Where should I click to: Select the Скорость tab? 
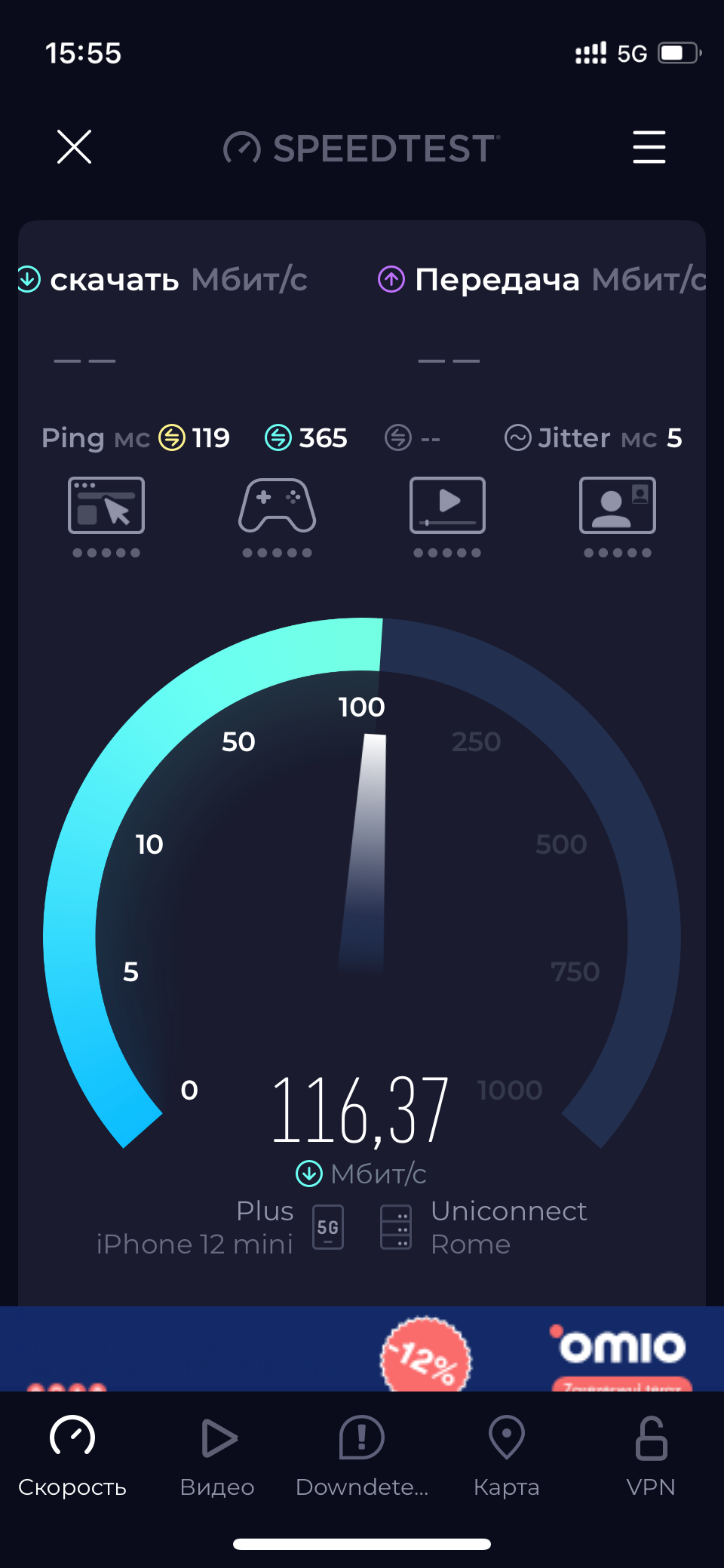tap(72, 1456)
